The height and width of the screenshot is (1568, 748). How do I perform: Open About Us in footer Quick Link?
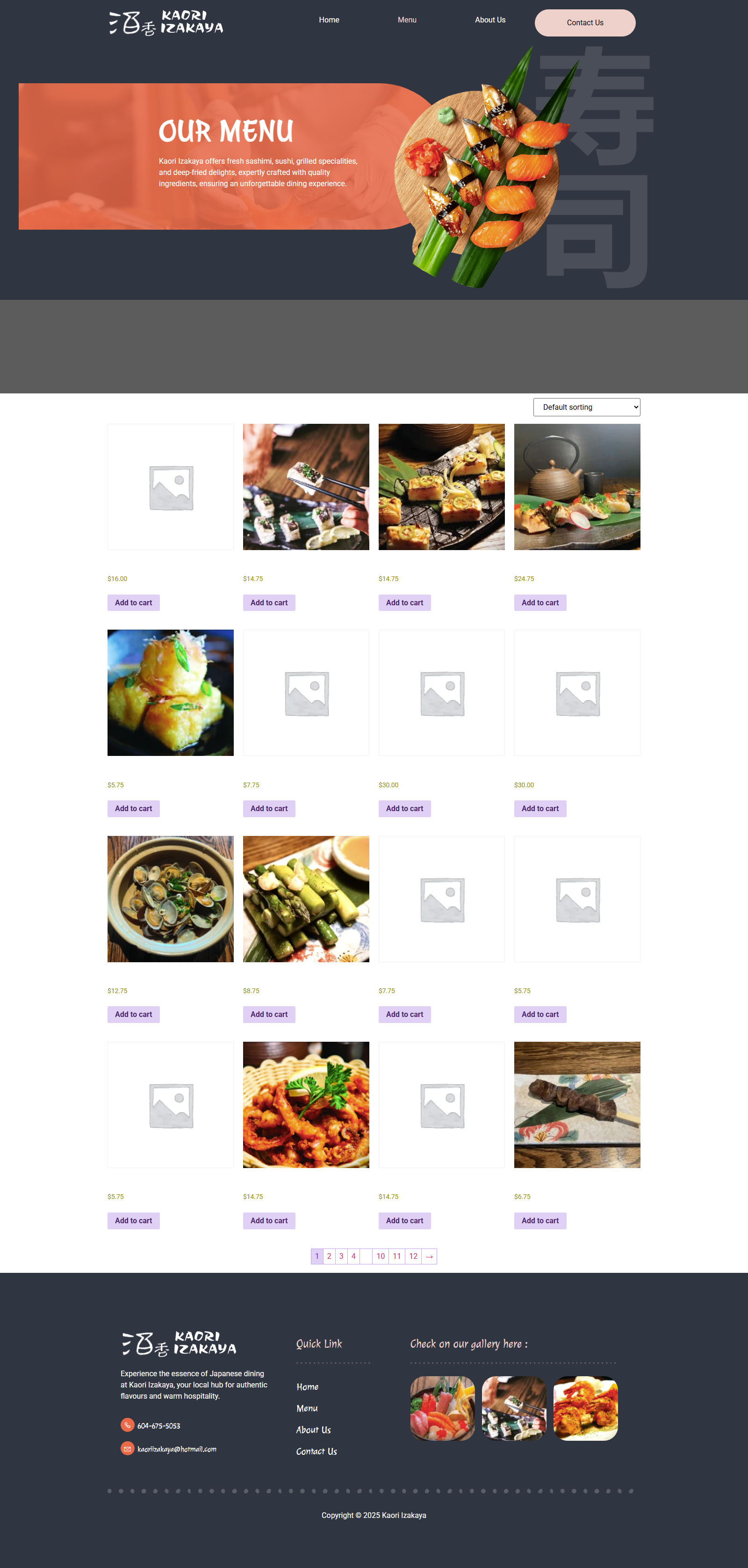click(x=313, y=1430)
